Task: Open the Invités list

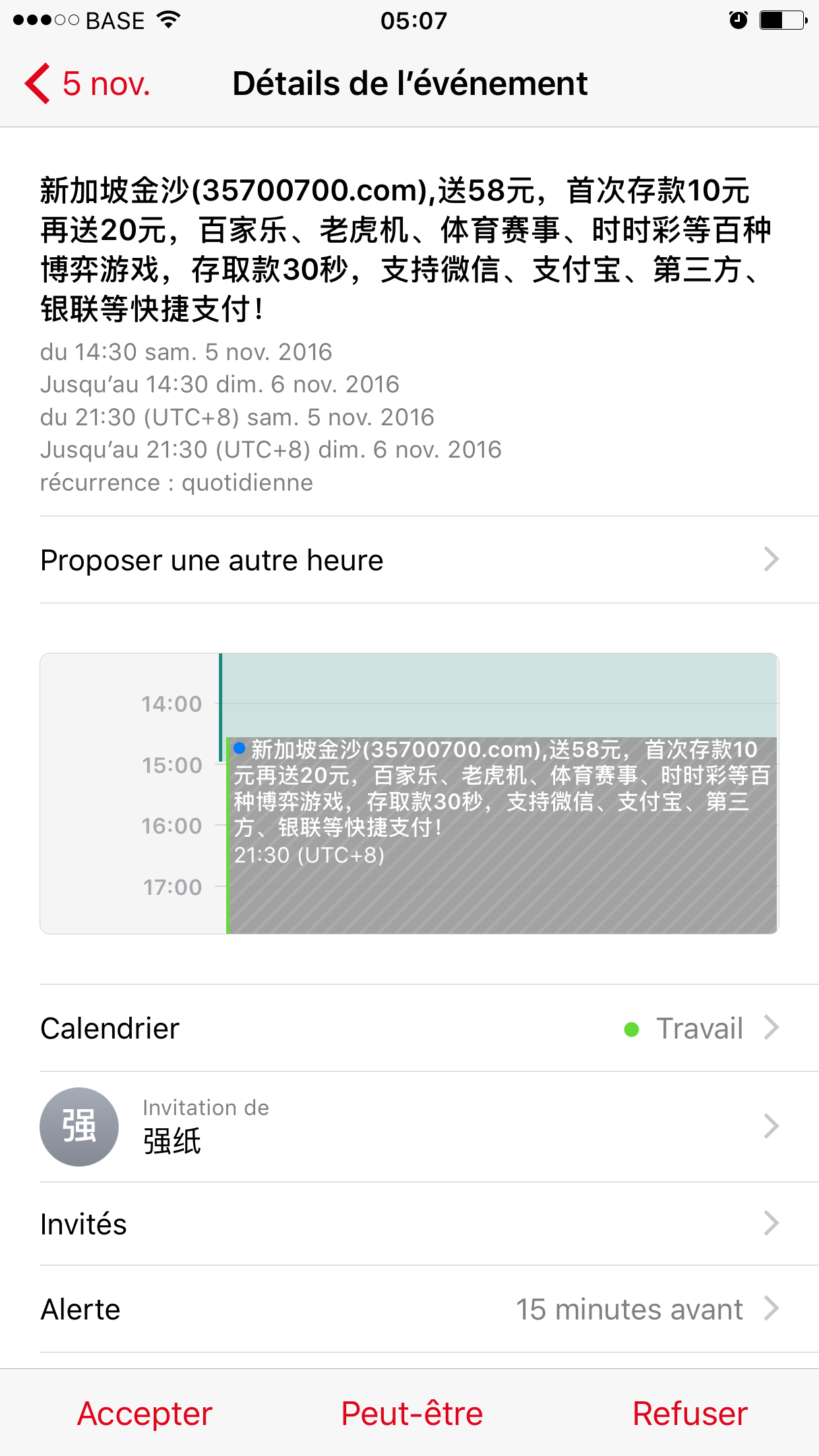Action: (x=409, y=1224)
